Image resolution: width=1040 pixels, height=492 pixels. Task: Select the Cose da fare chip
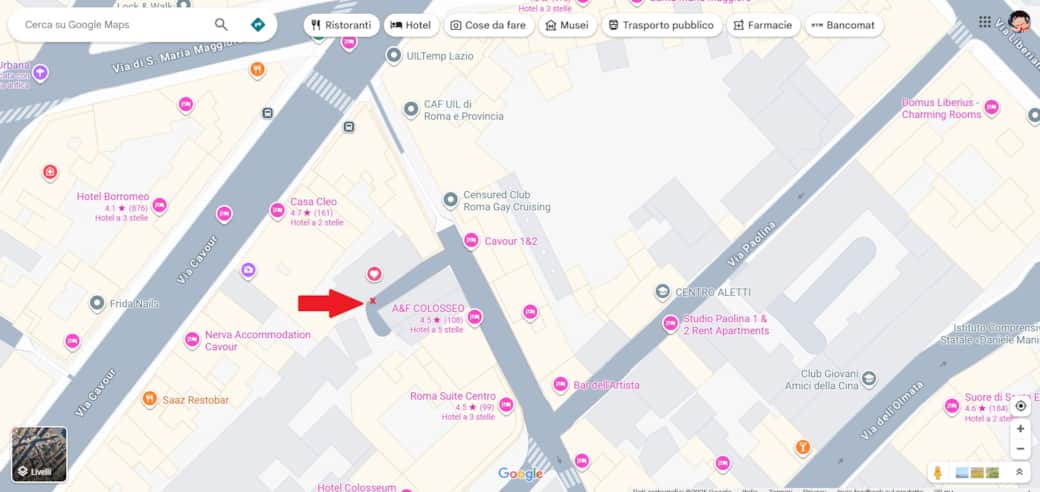click(x=487, y=25)
